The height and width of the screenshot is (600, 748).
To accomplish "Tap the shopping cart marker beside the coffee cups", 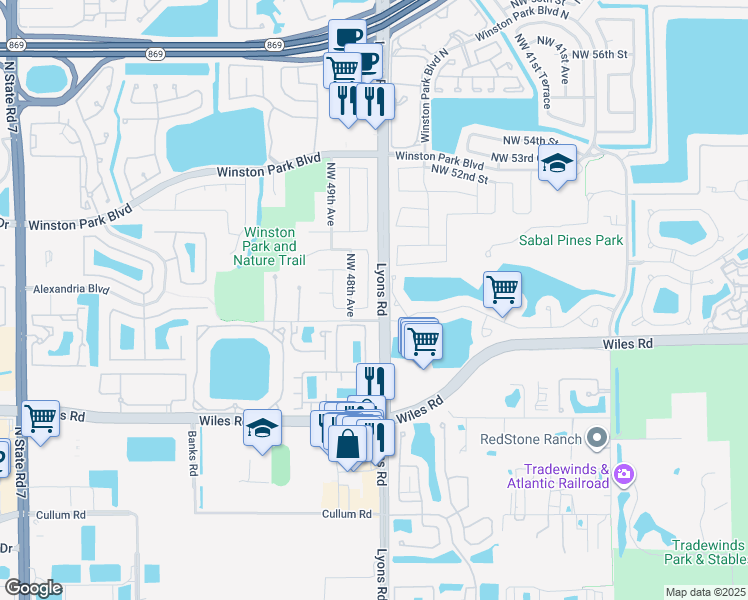I will click(342, 70).
